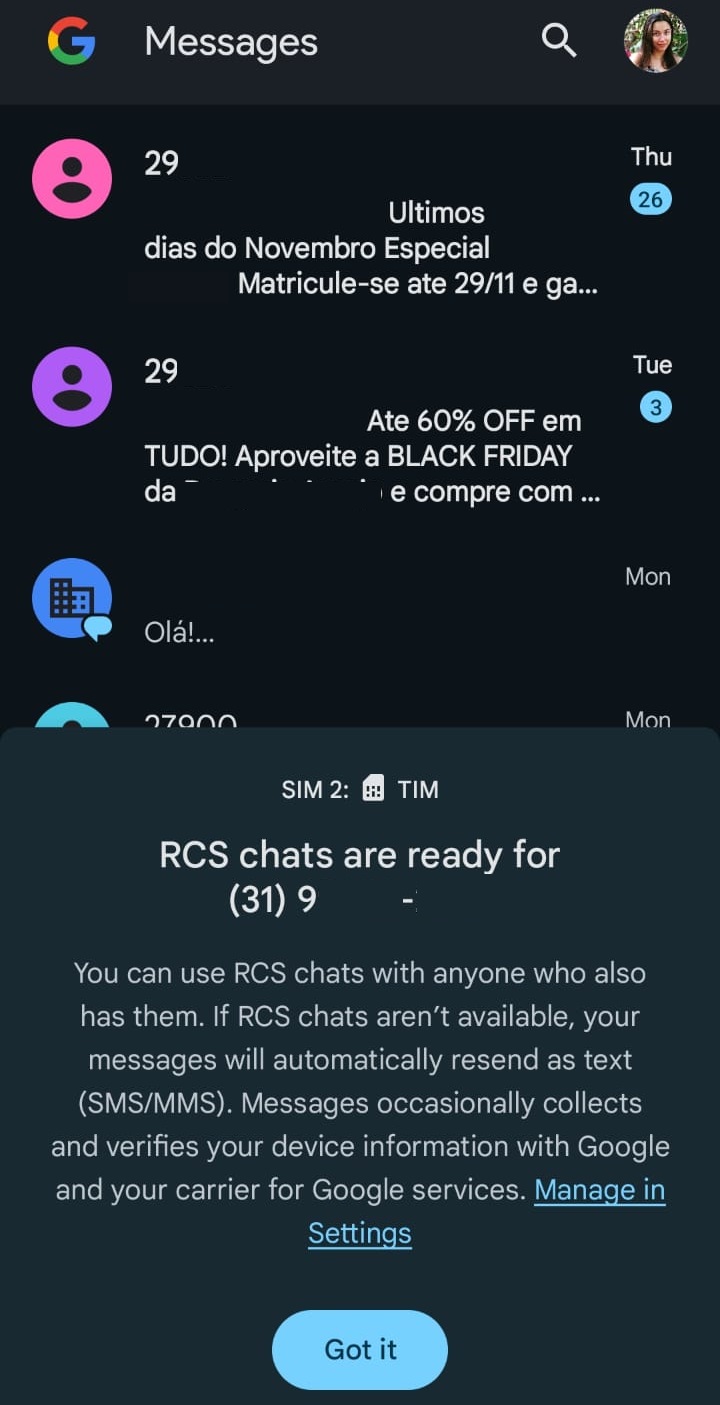
Task: Open the account profile picture
Action: point(655,41)
